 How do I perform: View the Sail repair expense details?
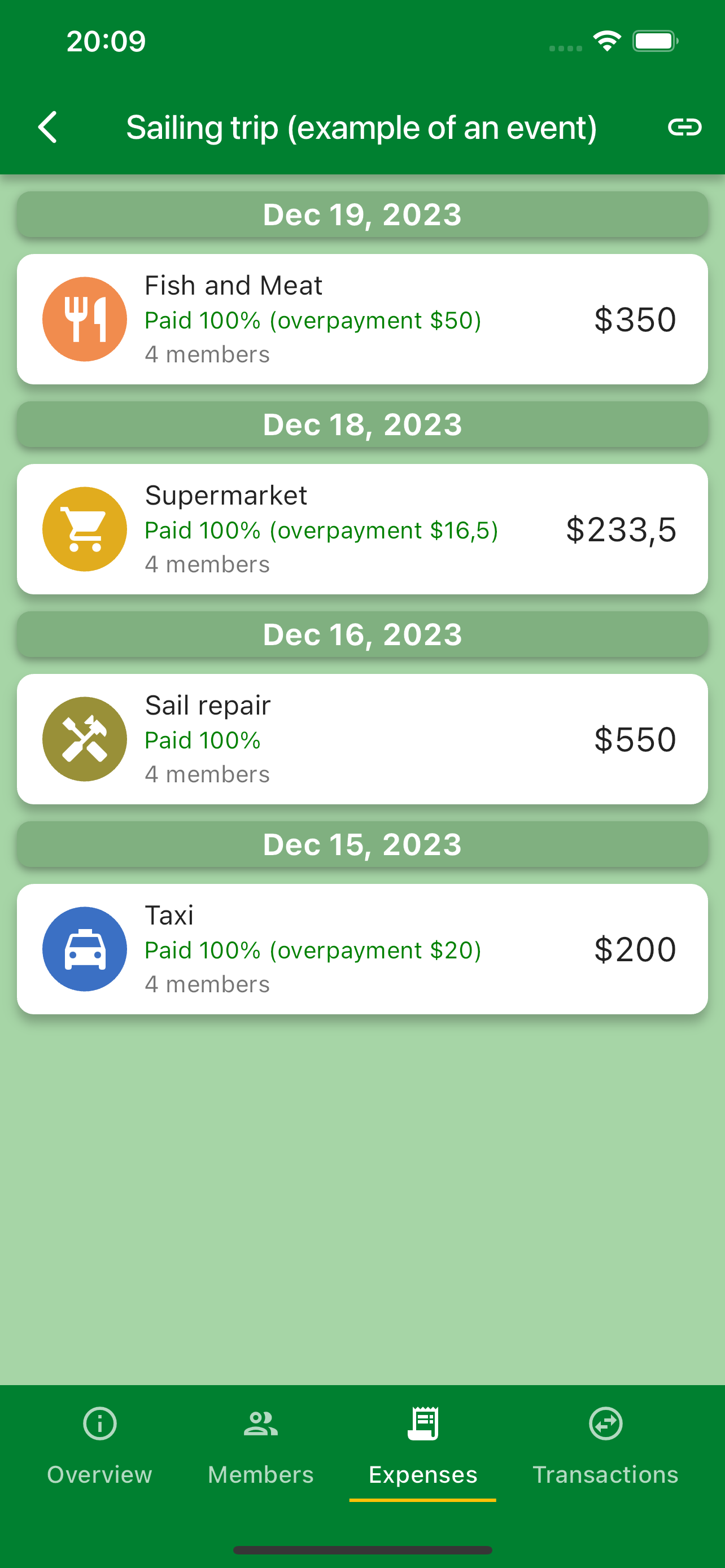point(362,739)
